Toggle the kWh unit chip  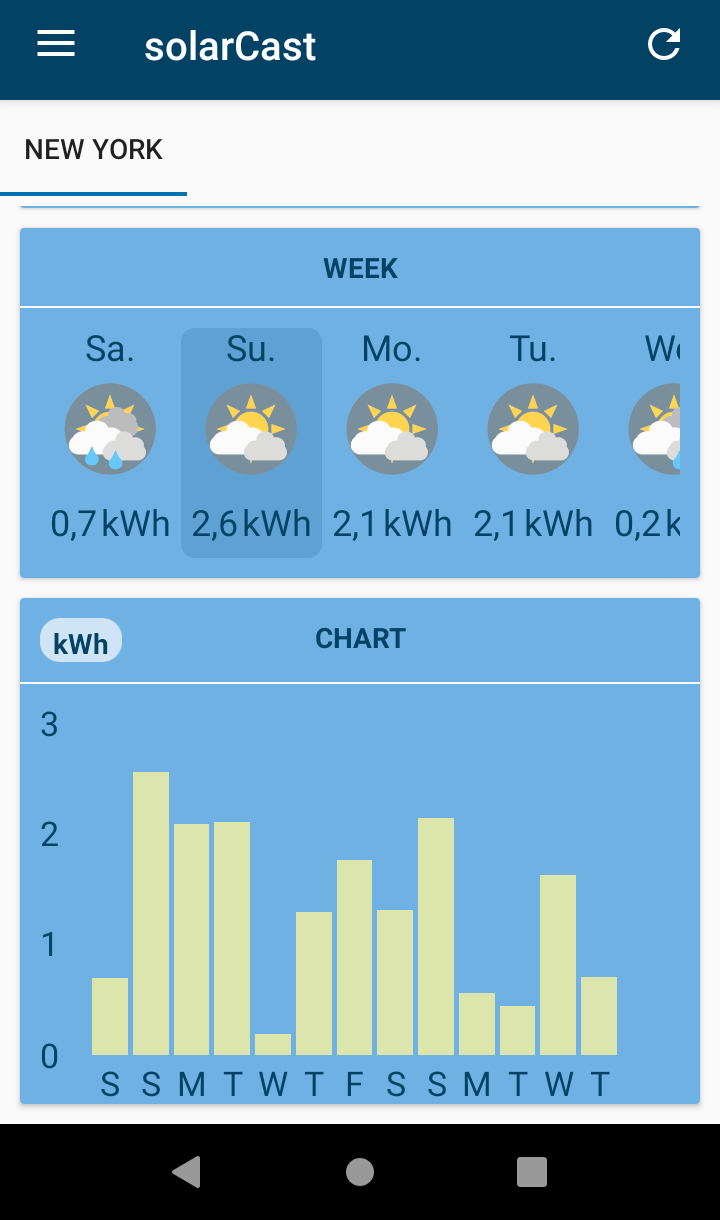(81, 641)
